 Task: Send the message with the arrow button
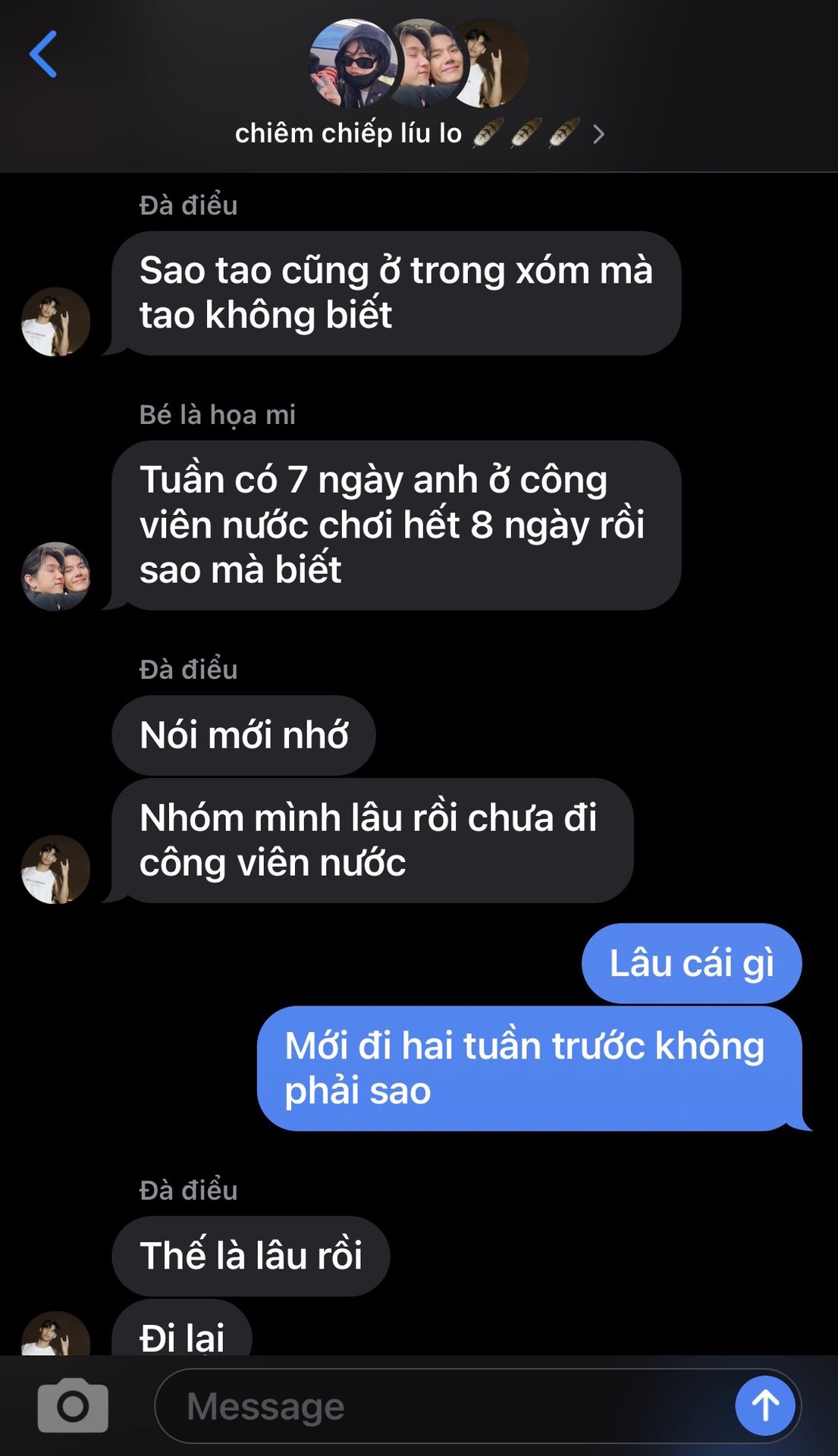tap(764, 1405)
